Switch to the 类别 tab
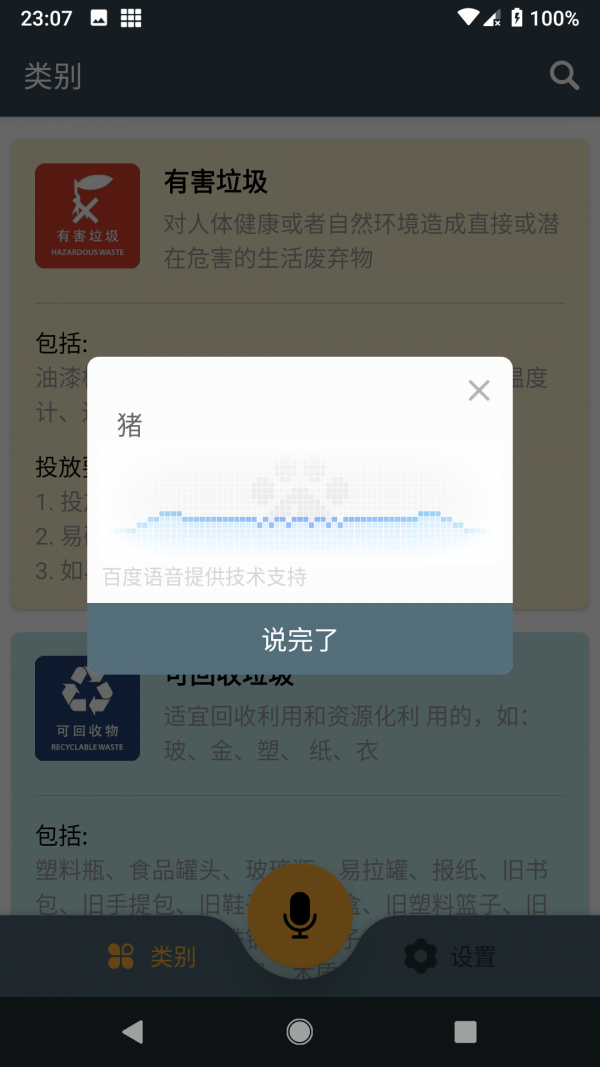Screen dimensions: 600x1067 (151, 957)
